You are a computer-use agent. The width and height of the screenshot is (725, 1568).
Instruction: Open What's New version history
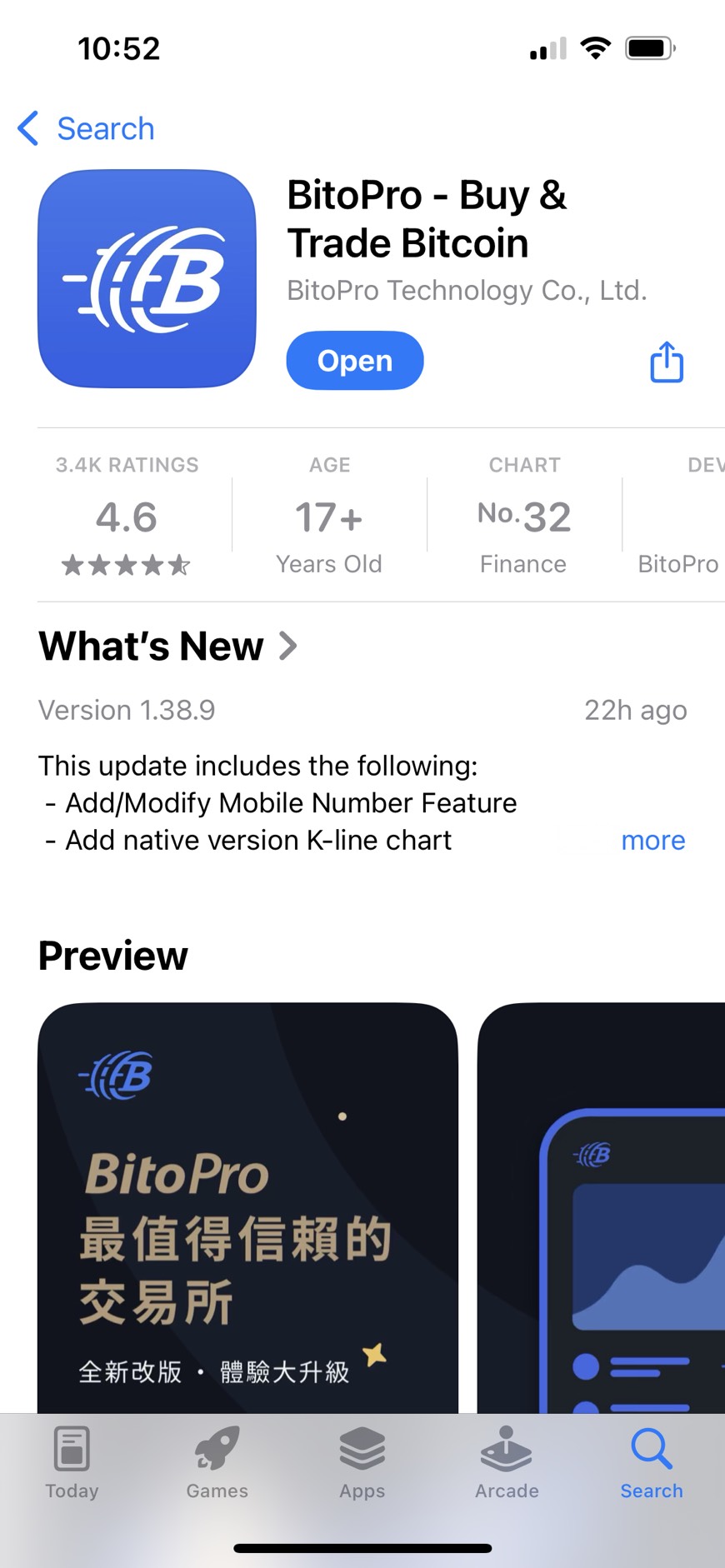click(x=167, y=647)
